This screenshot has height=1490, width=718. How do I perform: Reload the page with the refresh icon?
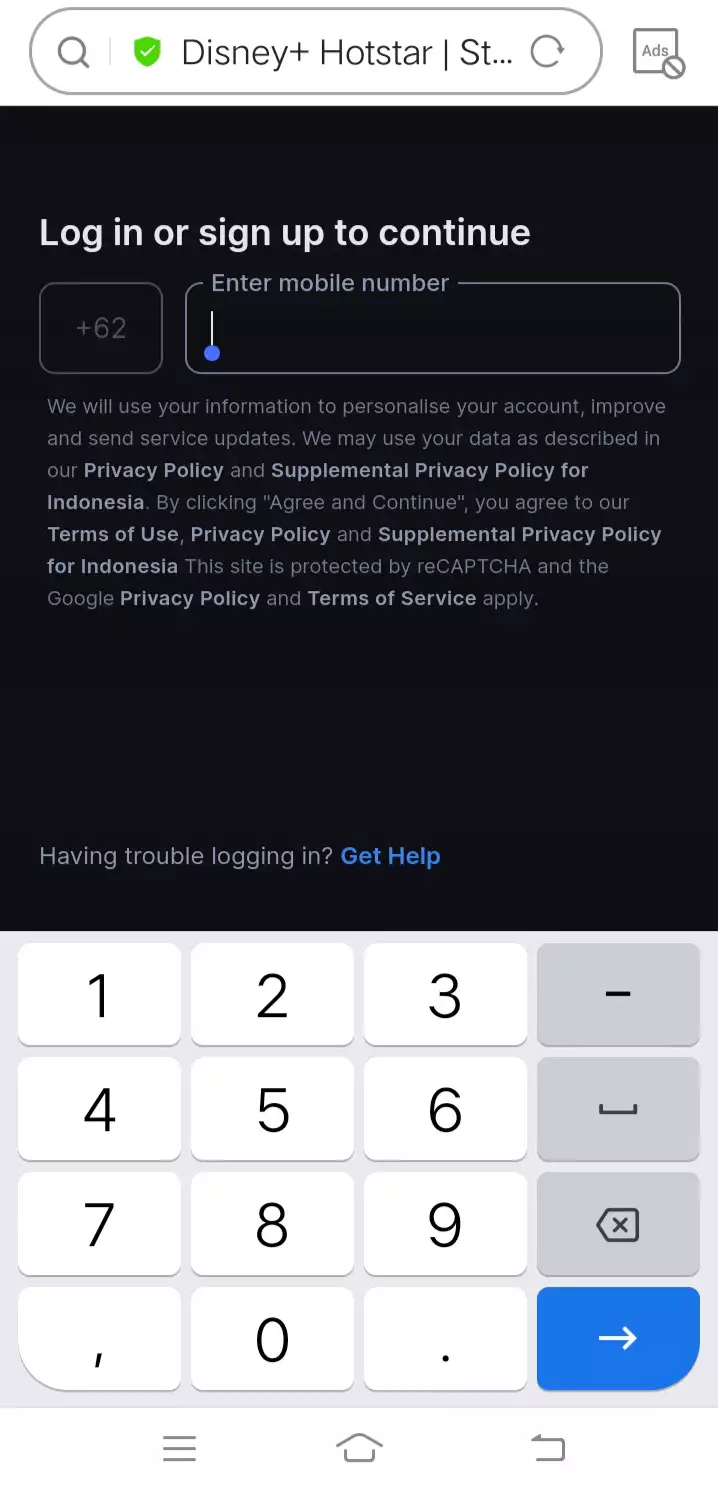pyautogui.click(x=547, y=52)
